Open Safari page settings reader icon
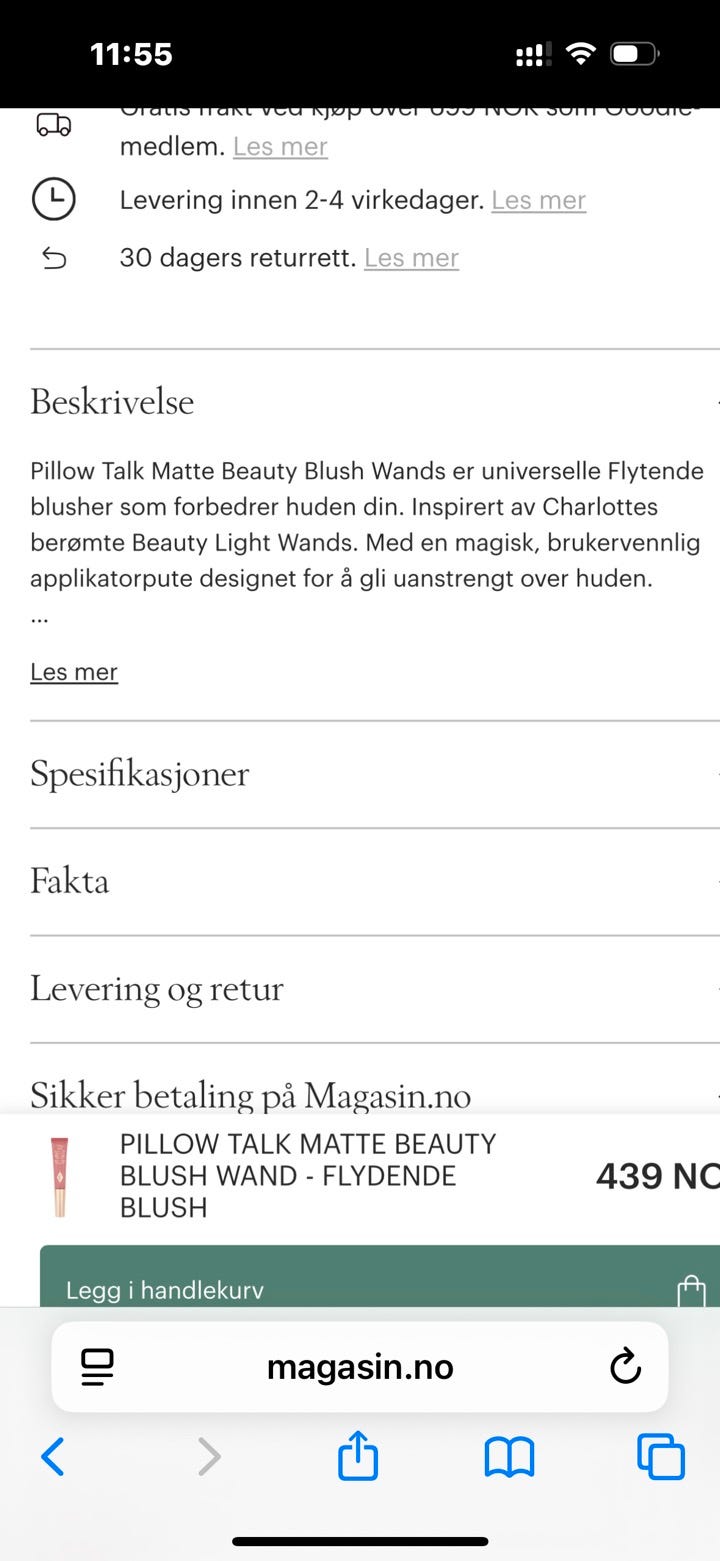This screenshot has height=1561, width=720. click(x=96, y=1367)
